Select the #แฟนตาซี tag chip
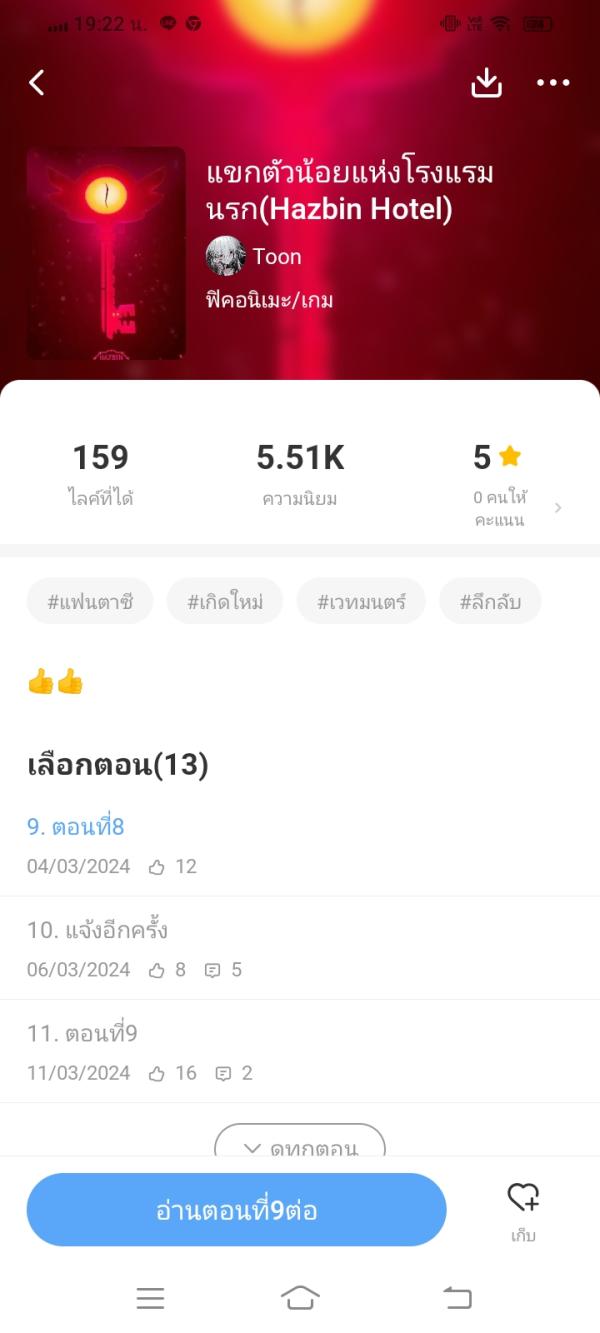 [x=90, y=602]
